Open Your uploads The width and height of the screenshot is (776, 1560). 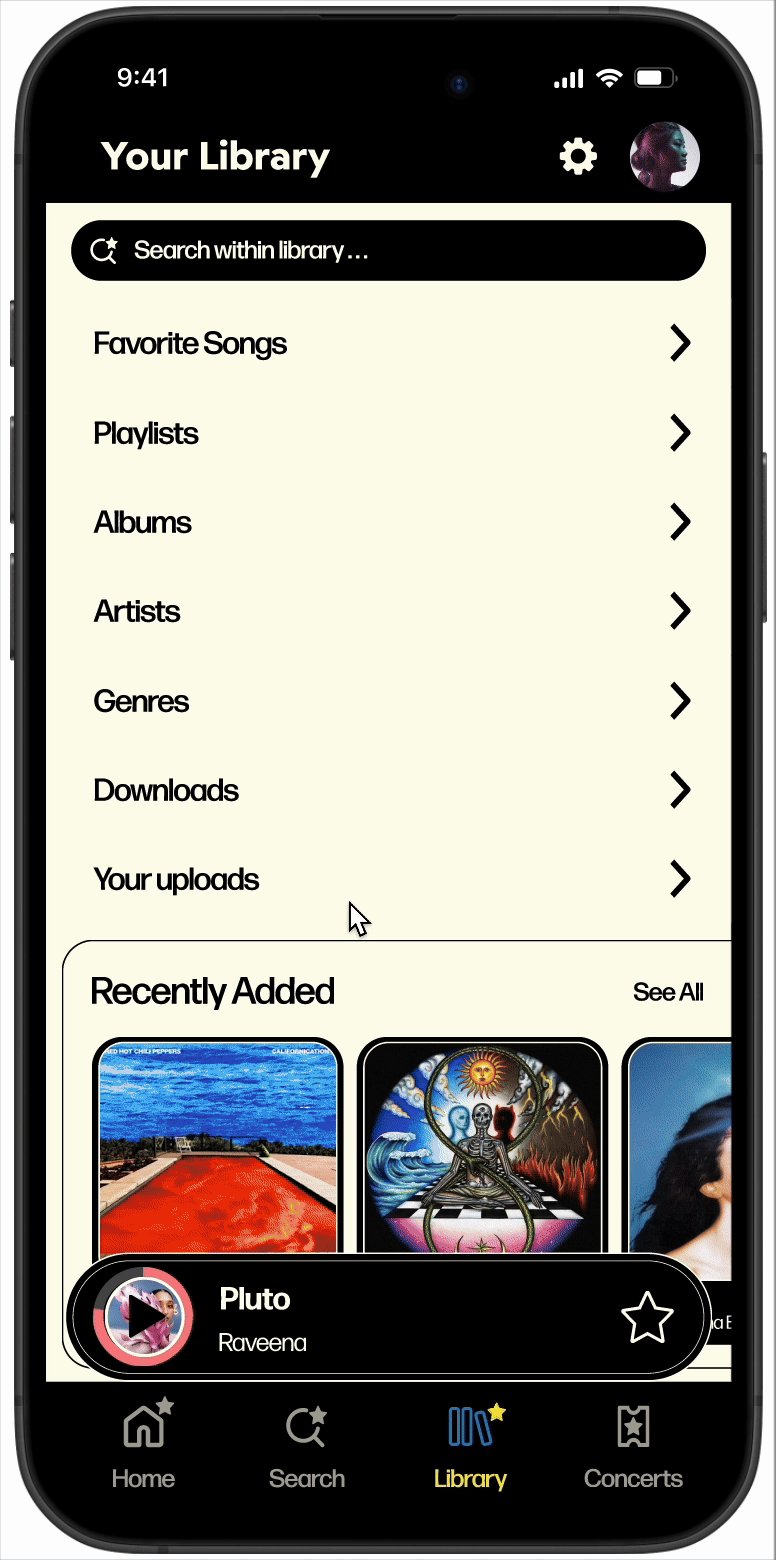coord(388,879)
